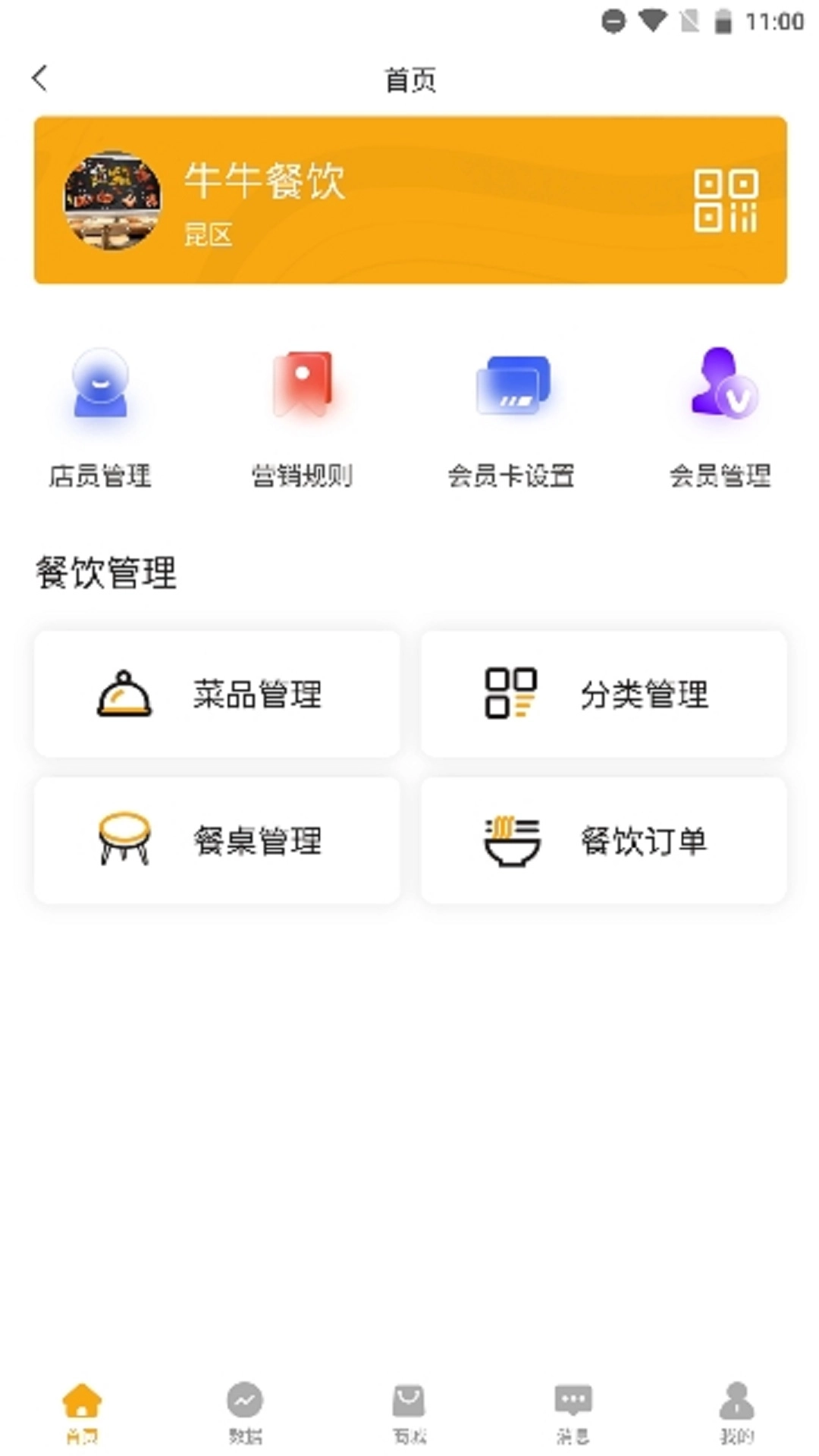Open 会员卡设置 (membership card settings)
Viewport: 819px width, 1456px height.
tap(512, 413)
